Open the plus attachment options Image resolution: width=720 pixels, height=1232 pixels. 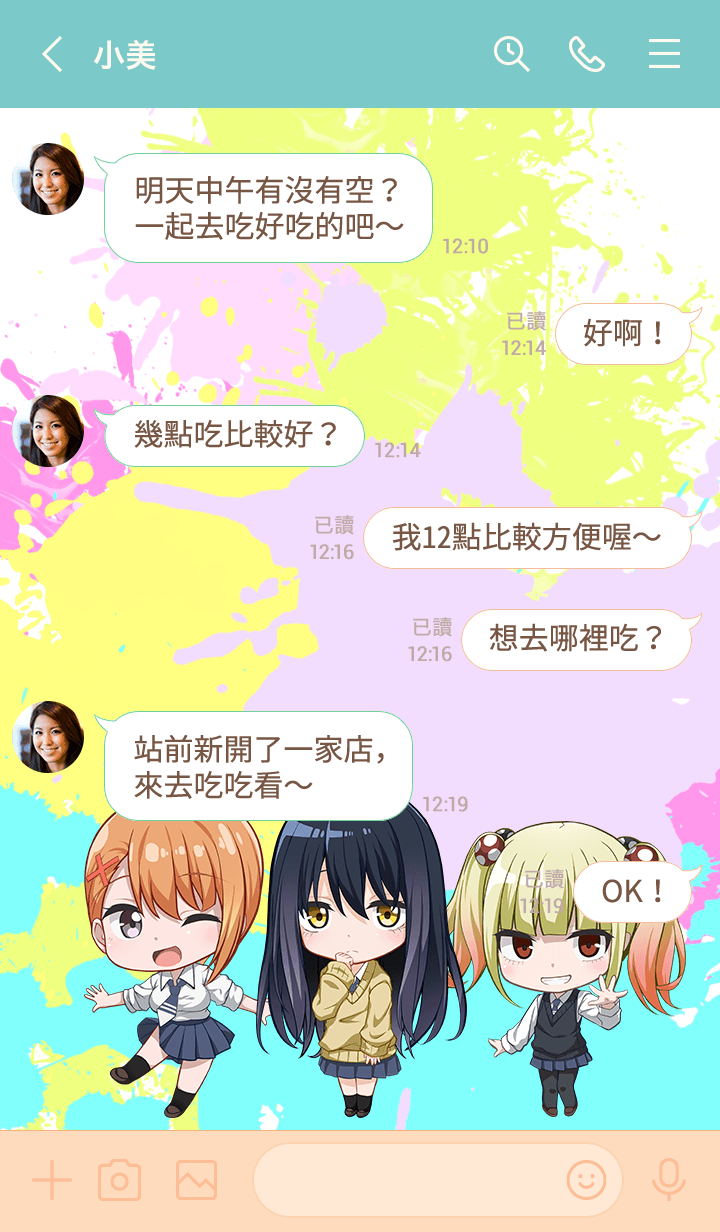tap(52, 1181)
